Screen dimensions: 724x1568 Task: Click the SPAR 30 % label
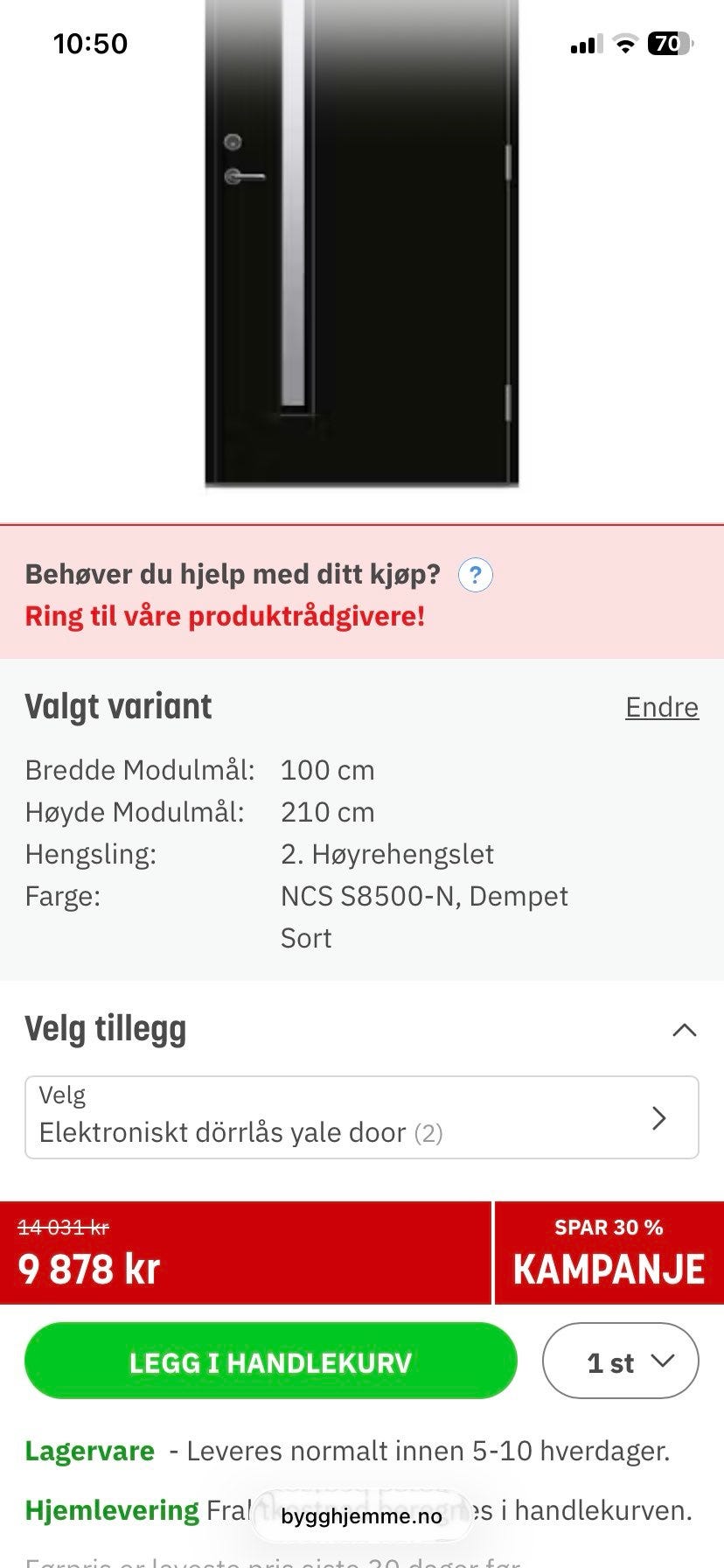609,1227
